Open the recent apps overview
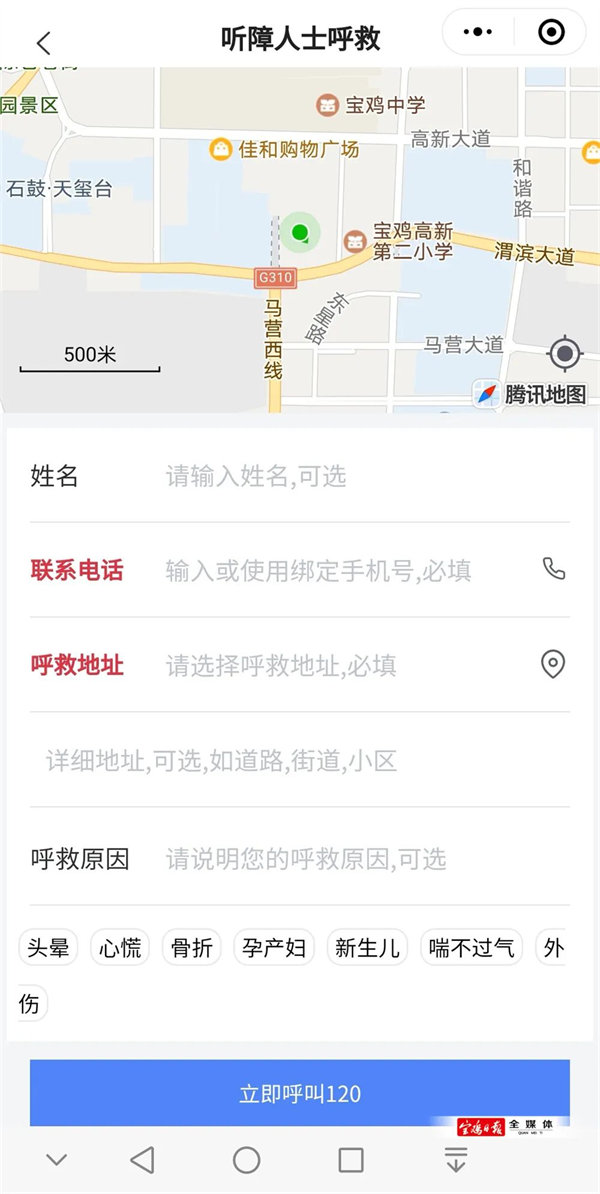The image size is (600, 1194). click(x=351, y=1160)
